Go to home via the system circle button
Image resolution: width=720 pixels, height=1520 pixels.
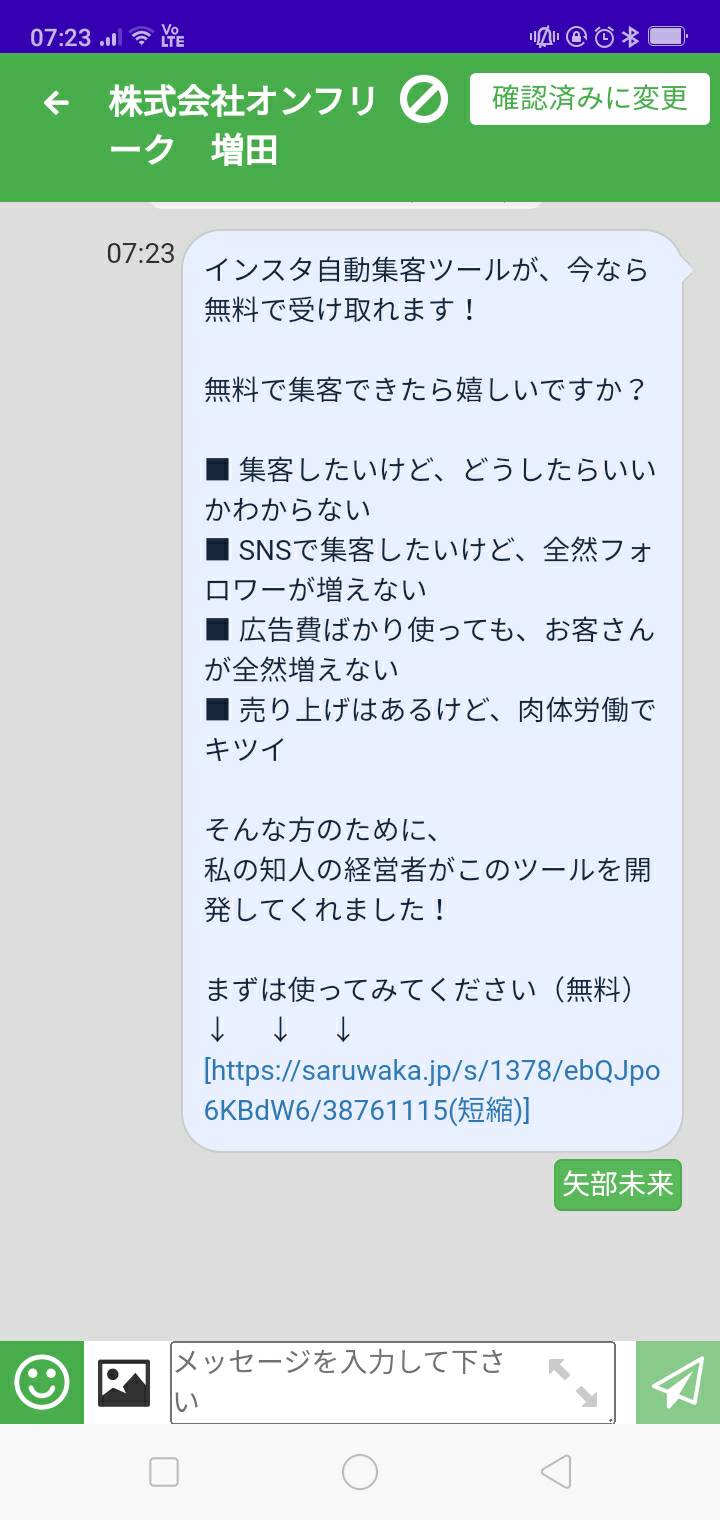pyautogui.click(x=360, y=1472)
